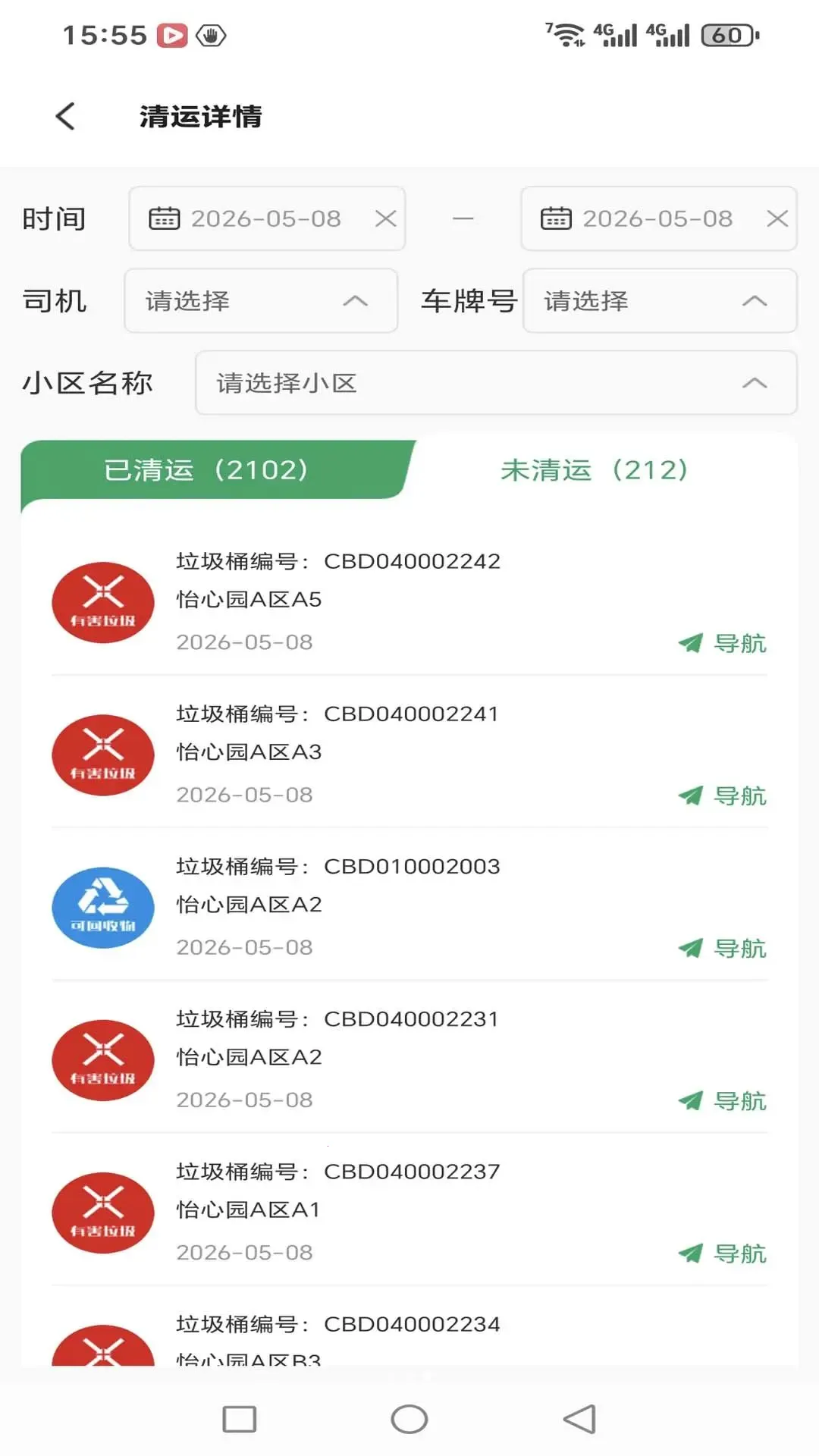This screenshot has width=819, height=1456.
Task: Navigate to bin CBD040002242
Action: tap(722, 643)
